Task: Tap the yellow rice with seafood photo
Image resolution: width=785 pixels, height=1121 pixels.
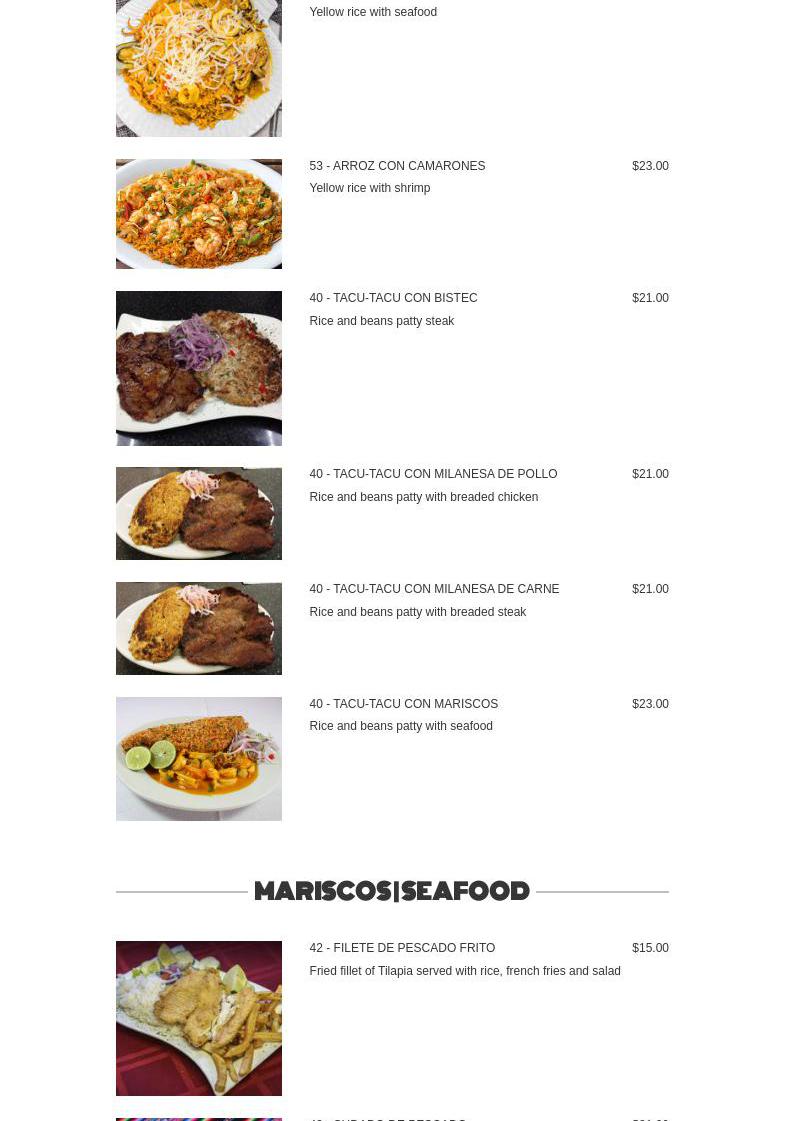Action: [198, 68]
